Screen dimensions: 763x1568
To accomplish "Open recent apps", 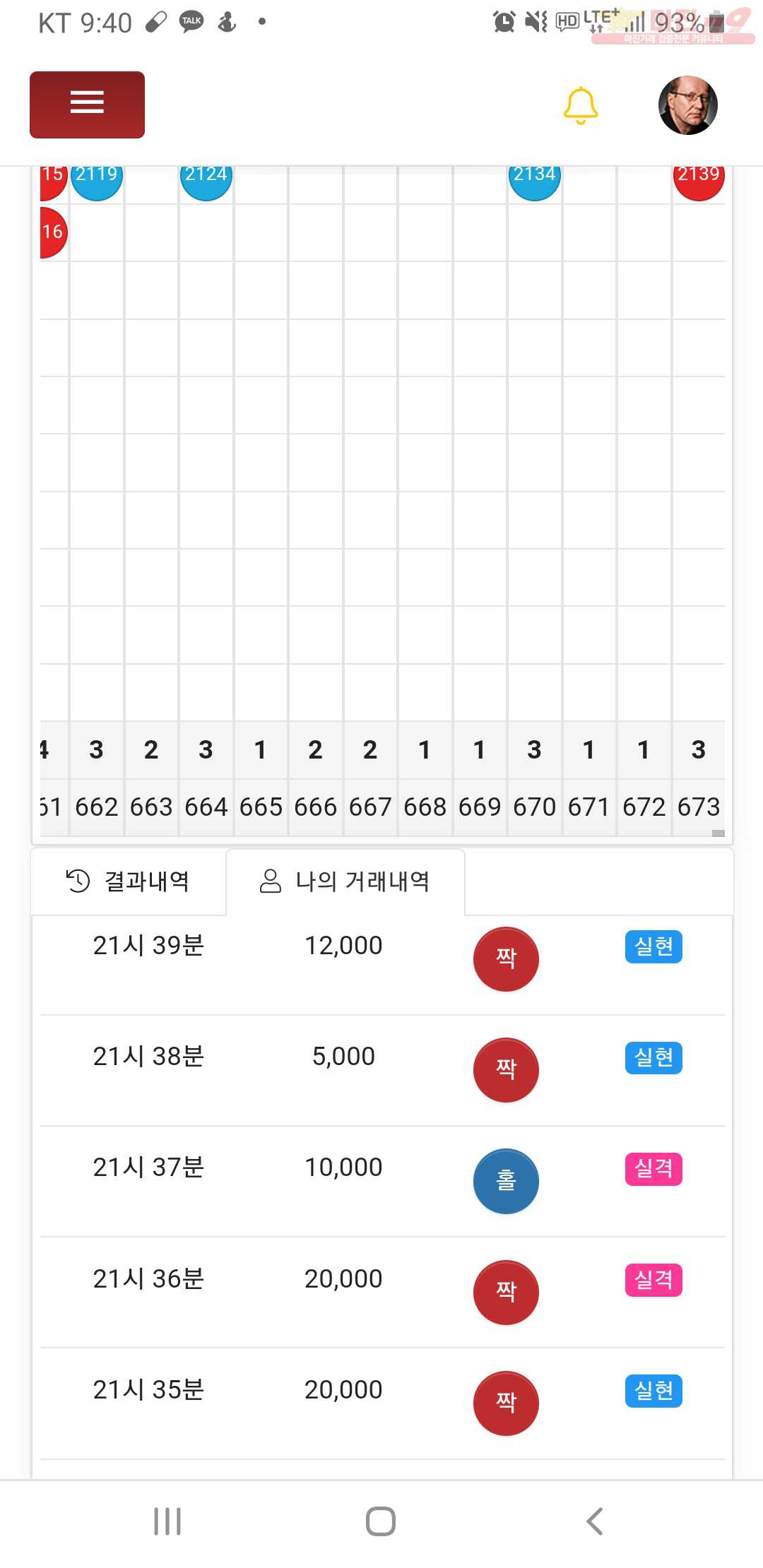I will point(167,1521).
